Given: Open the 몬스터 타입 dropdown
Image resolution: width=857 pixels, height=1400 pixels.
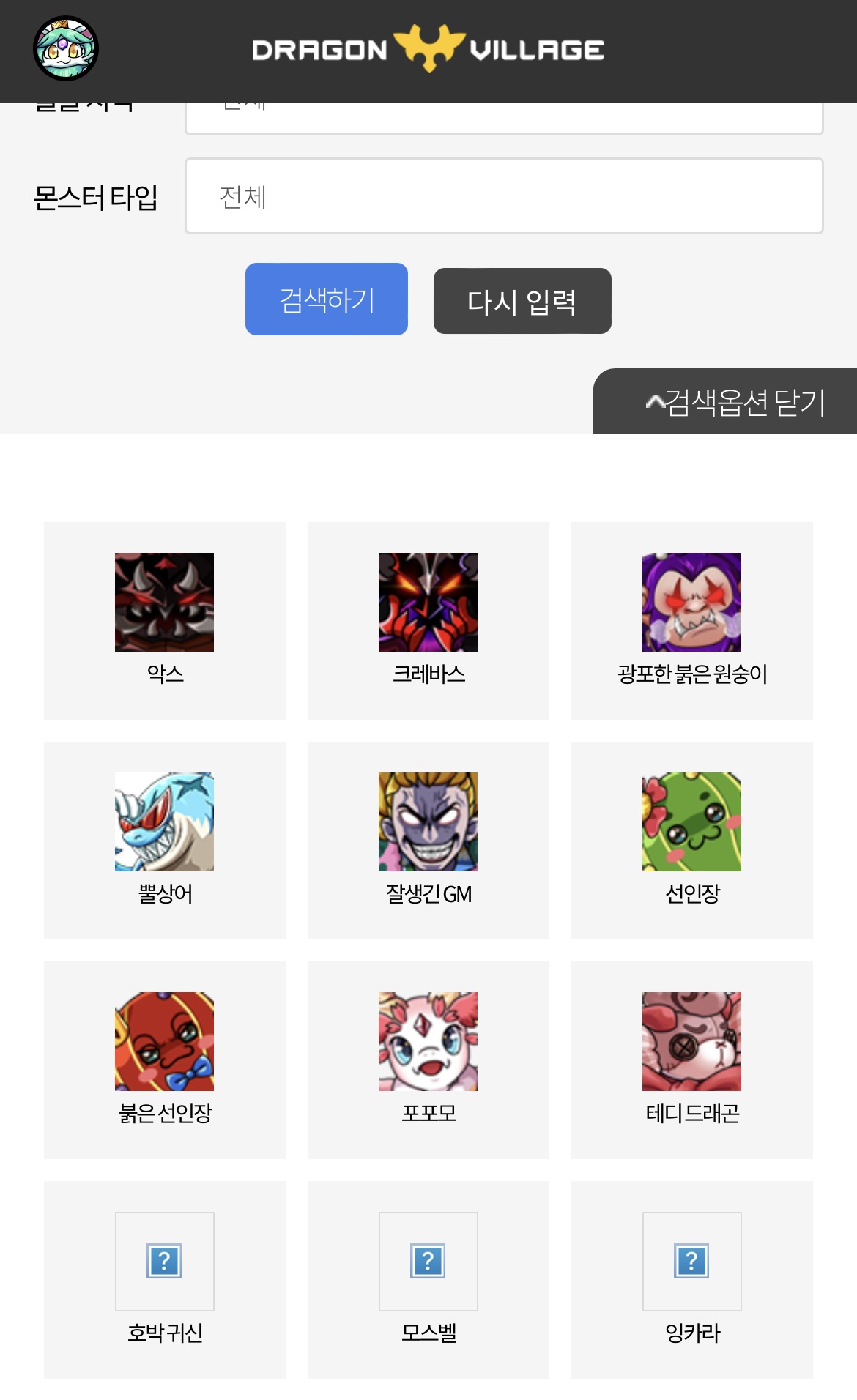Looking at the screenshot, I should pos(504,196).
